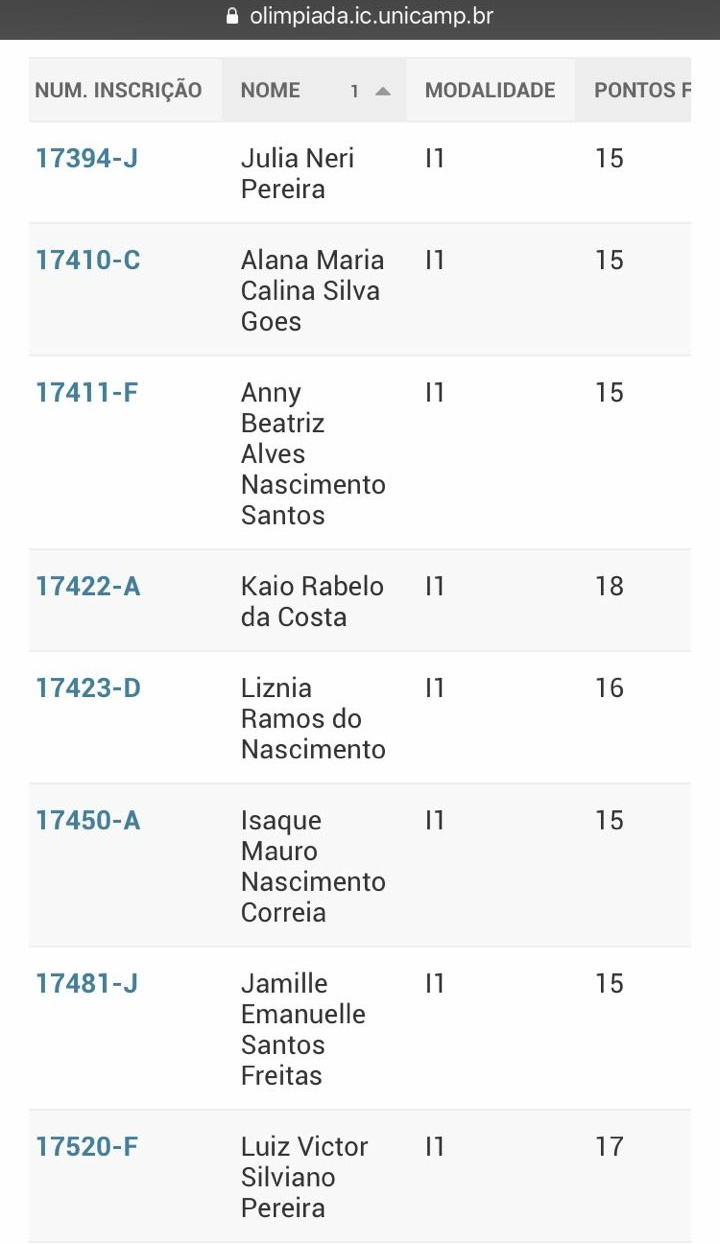Sort table by MODALIDADE column
Image resolution: width=720 pixels, height=1244 pixels.
pyautogui.click(x=489, y=90)
